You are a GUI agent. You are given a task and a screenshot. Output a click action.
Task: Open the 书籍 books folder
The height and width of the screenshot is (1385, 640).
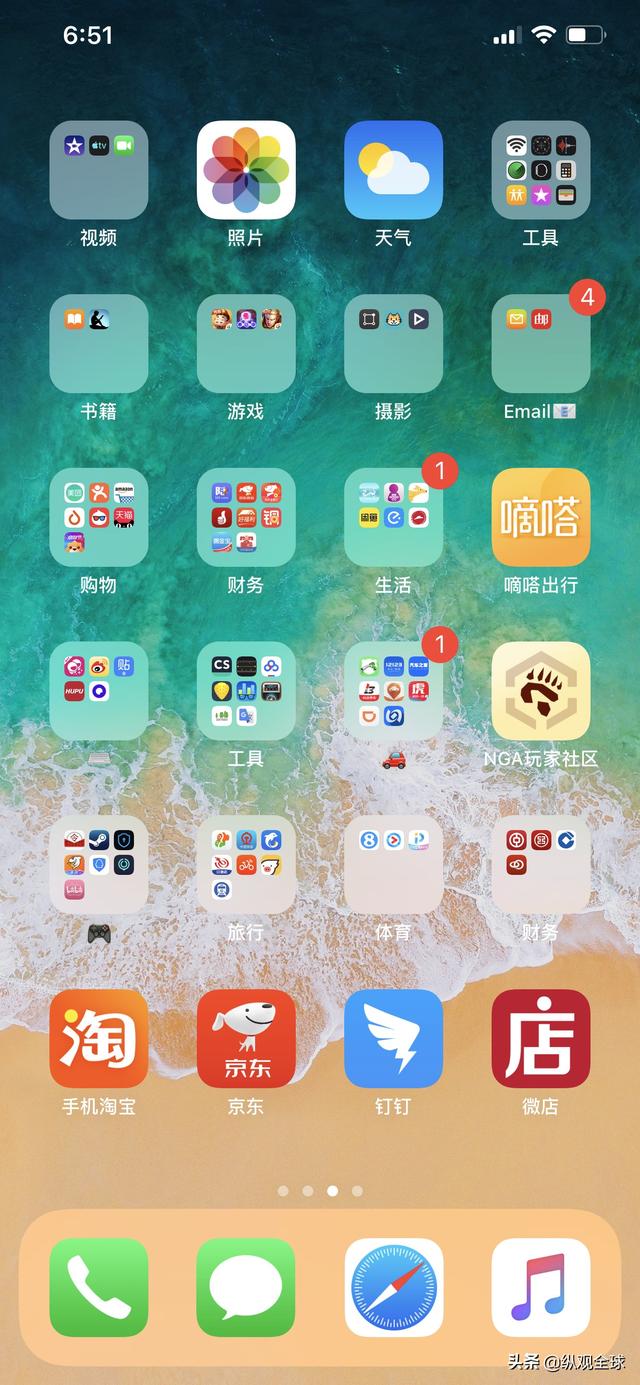pos(98,343)
